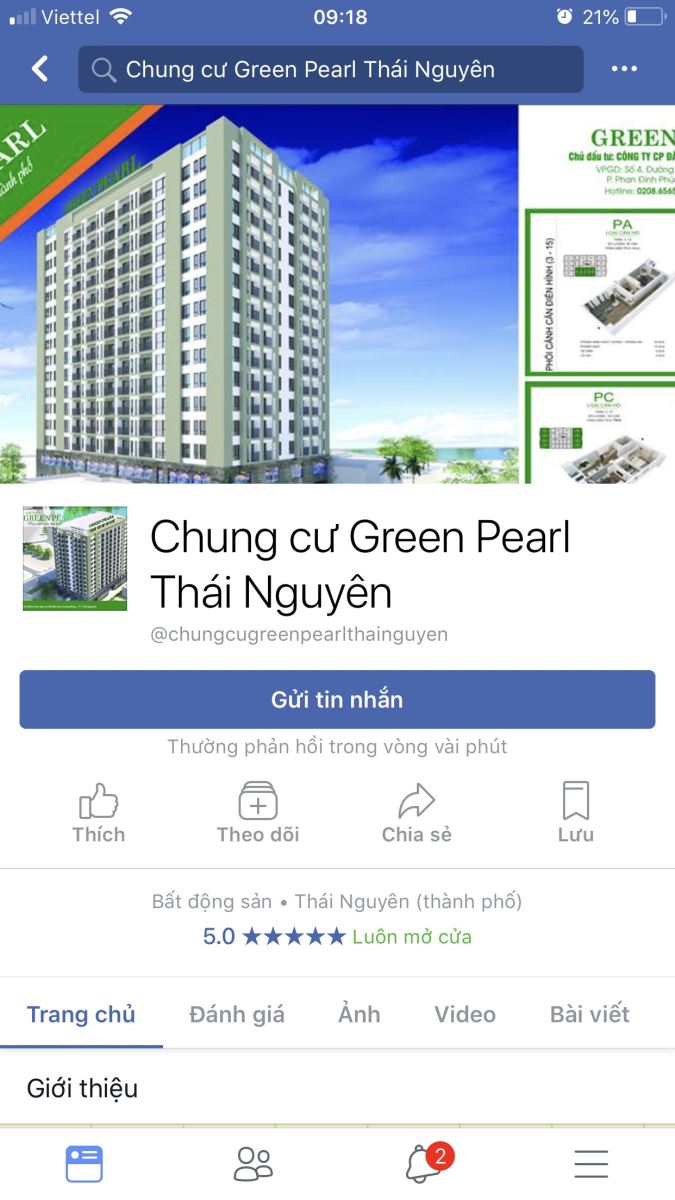Open the page cover photo
This screenshot has height=1200, width=675.
coord(337,294)
